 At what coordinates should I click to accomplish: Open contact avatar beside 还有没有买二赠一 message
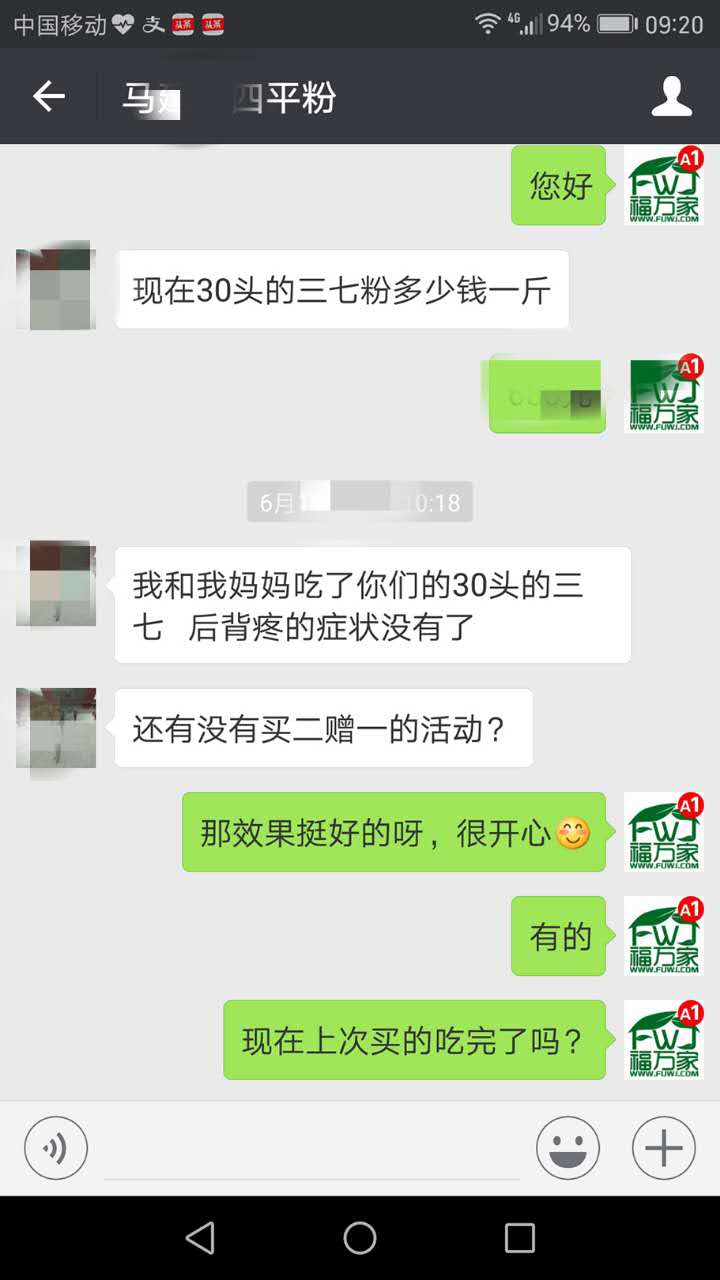click(x=56, y=728)
